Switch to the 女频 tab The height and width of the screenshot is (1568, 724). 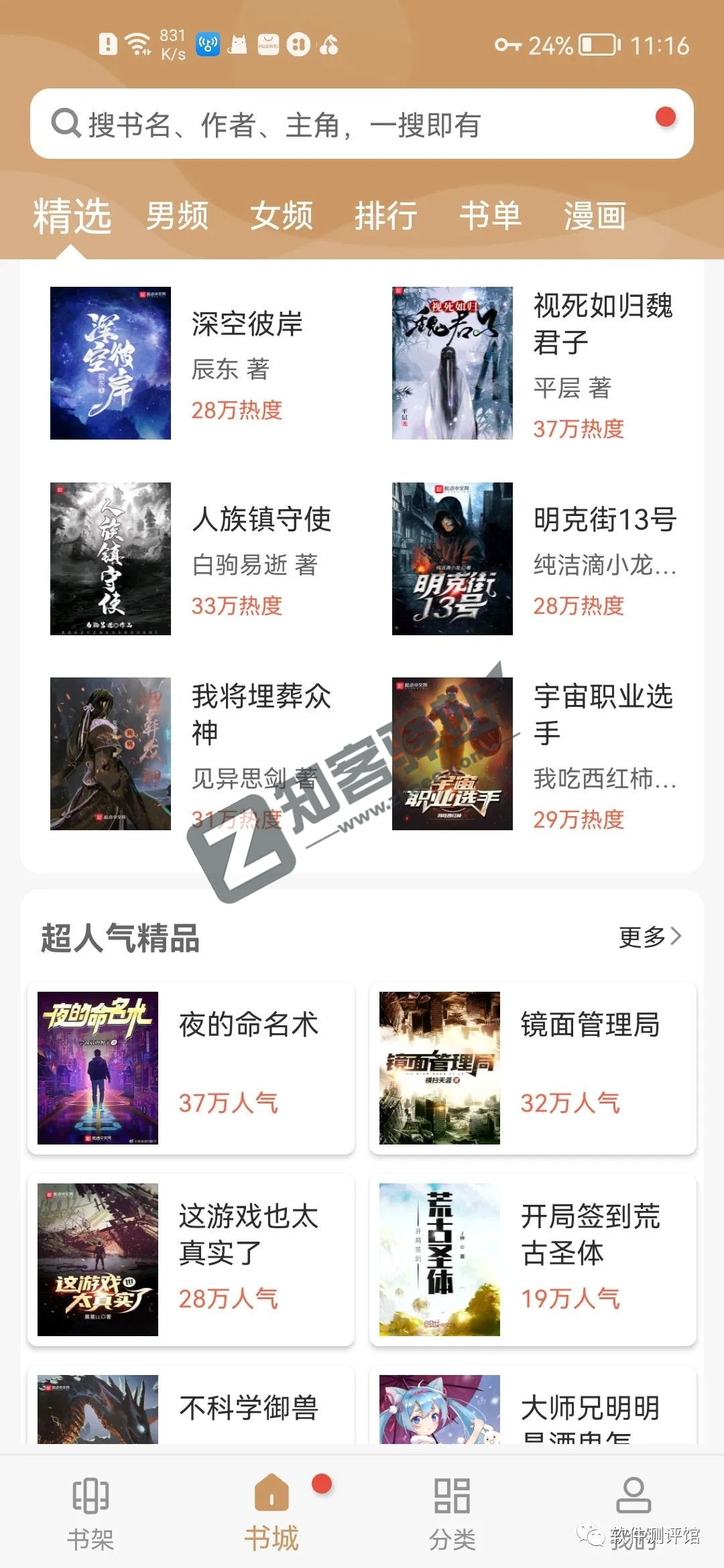tap(281, 216)
